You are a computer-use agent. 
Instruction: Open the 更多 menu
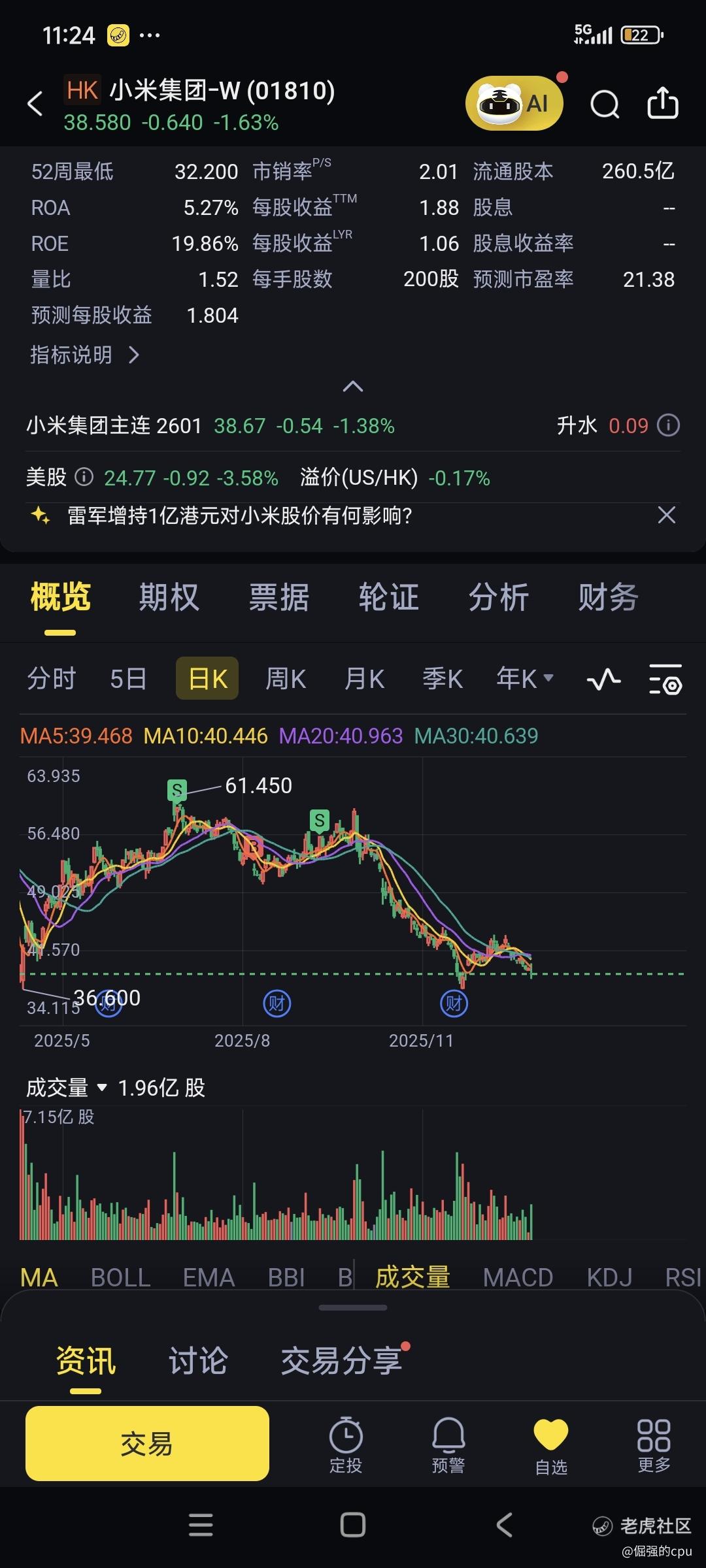click(654, 1445)
